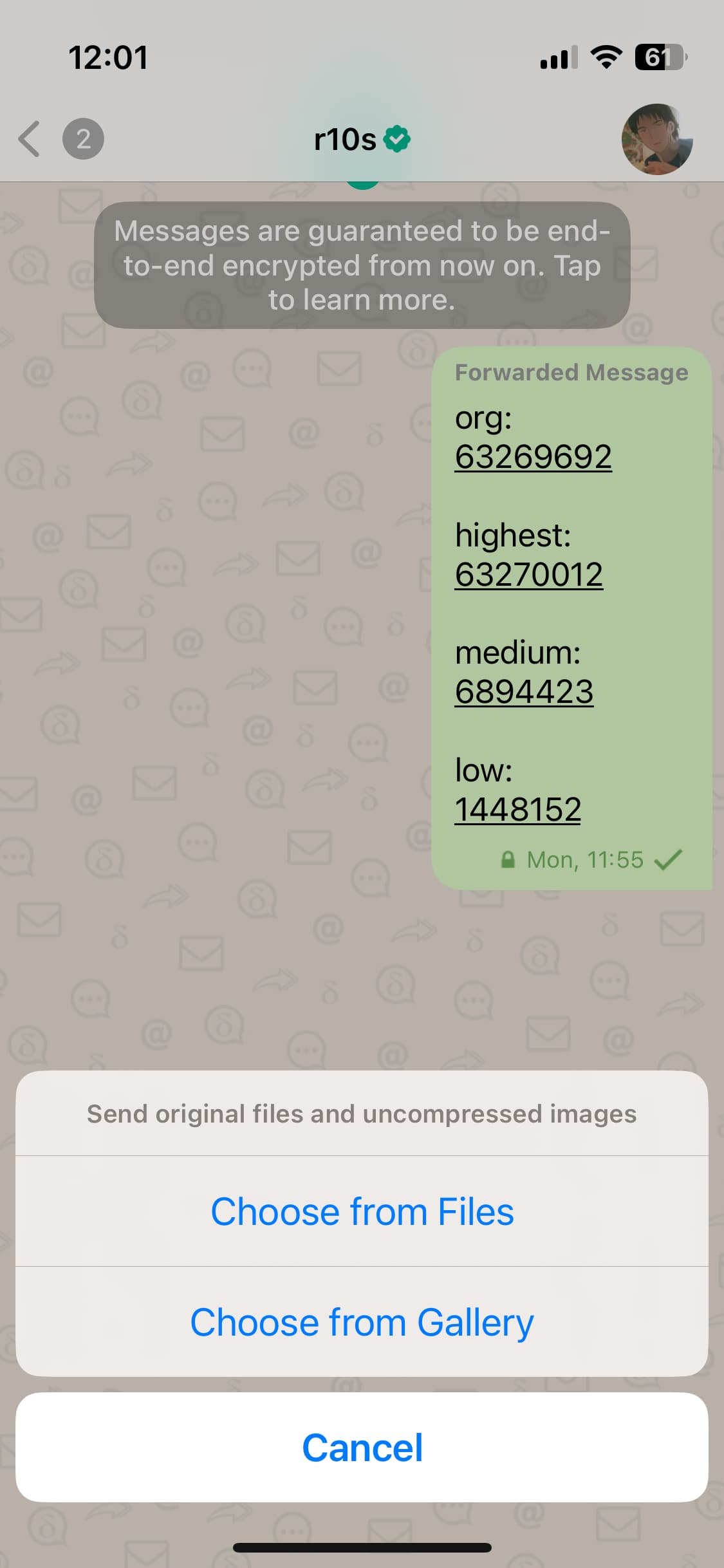Open r10s profile picture
This screenshot has width=724, height=1568.
(657, 139)
